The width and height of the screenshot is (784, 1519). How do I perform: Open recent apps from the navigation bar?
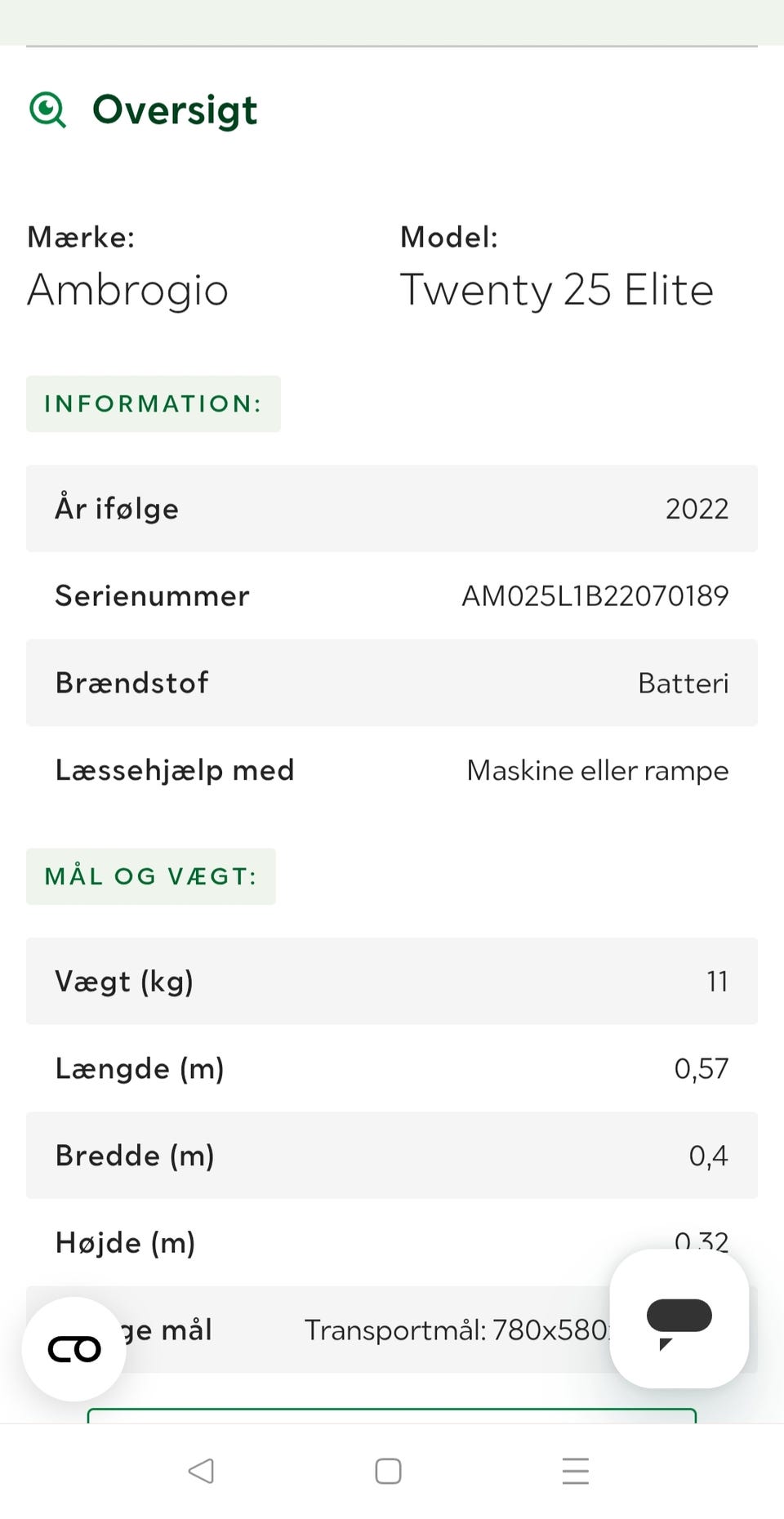[576, 1471]
